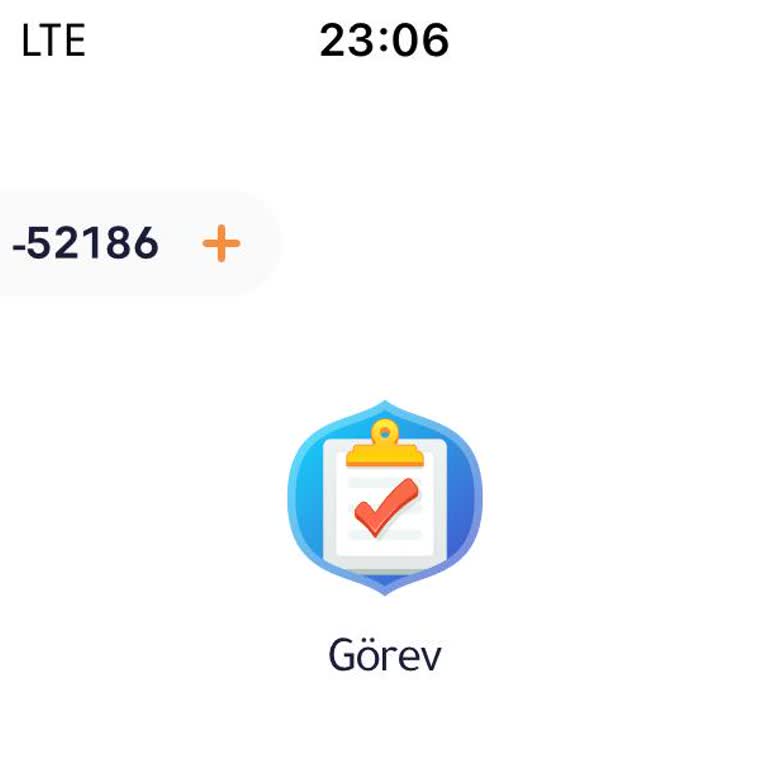Open the Görev task shortcut
This screenshot has width=768, height=768.
click(x=385, y=498)
